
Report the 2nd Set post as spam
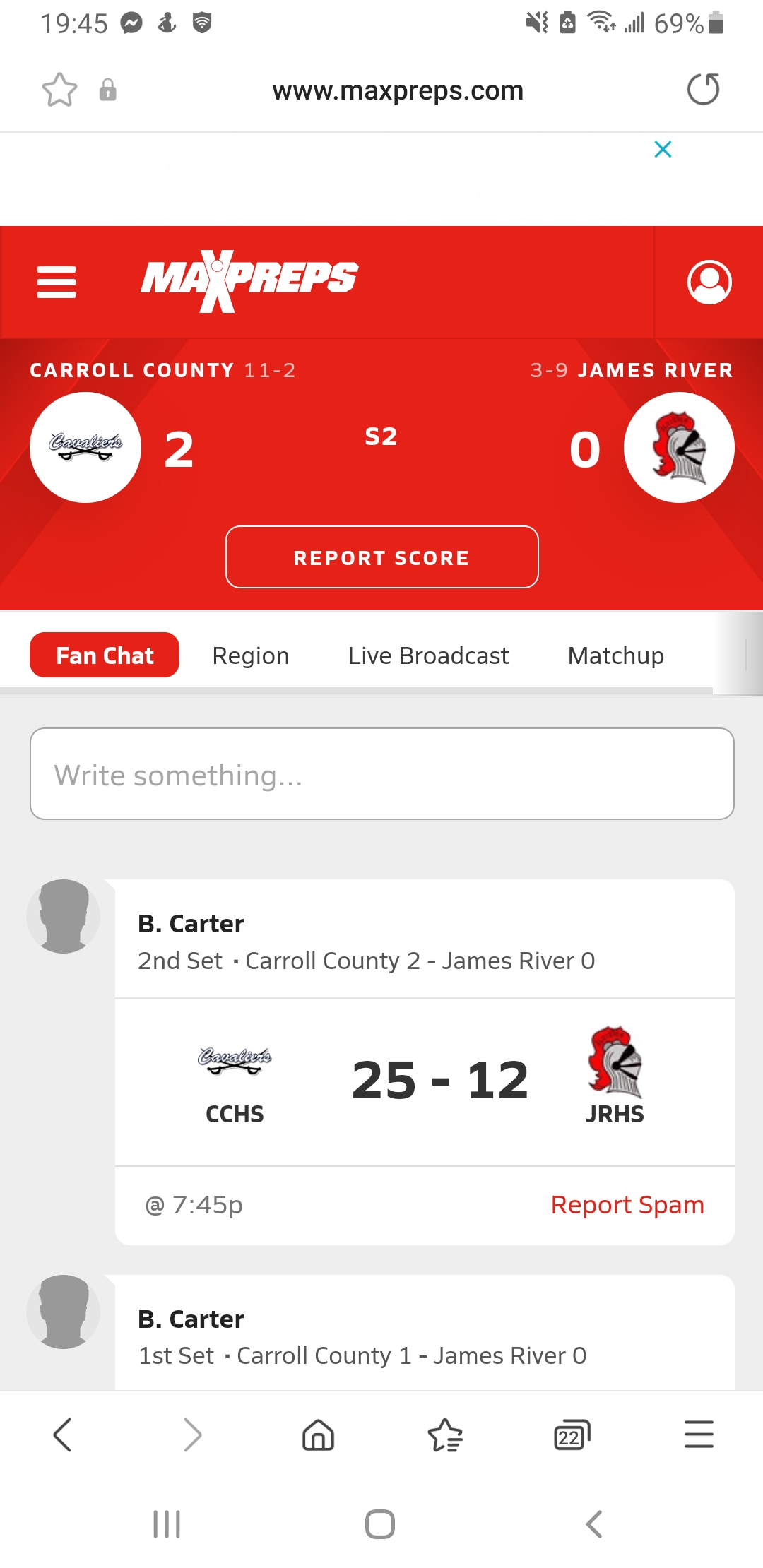coord(627,1205)
